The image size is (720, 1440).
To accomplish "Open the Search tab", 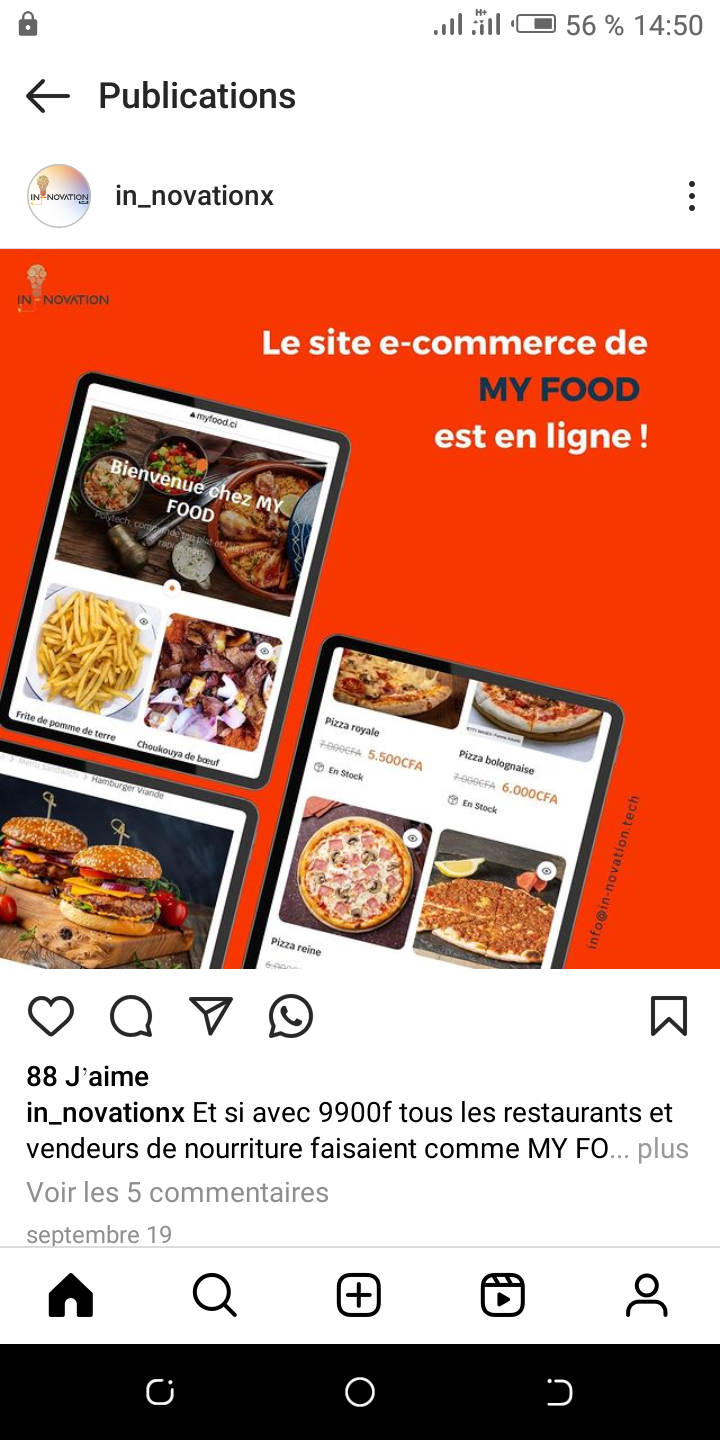I will point(215,1296).
